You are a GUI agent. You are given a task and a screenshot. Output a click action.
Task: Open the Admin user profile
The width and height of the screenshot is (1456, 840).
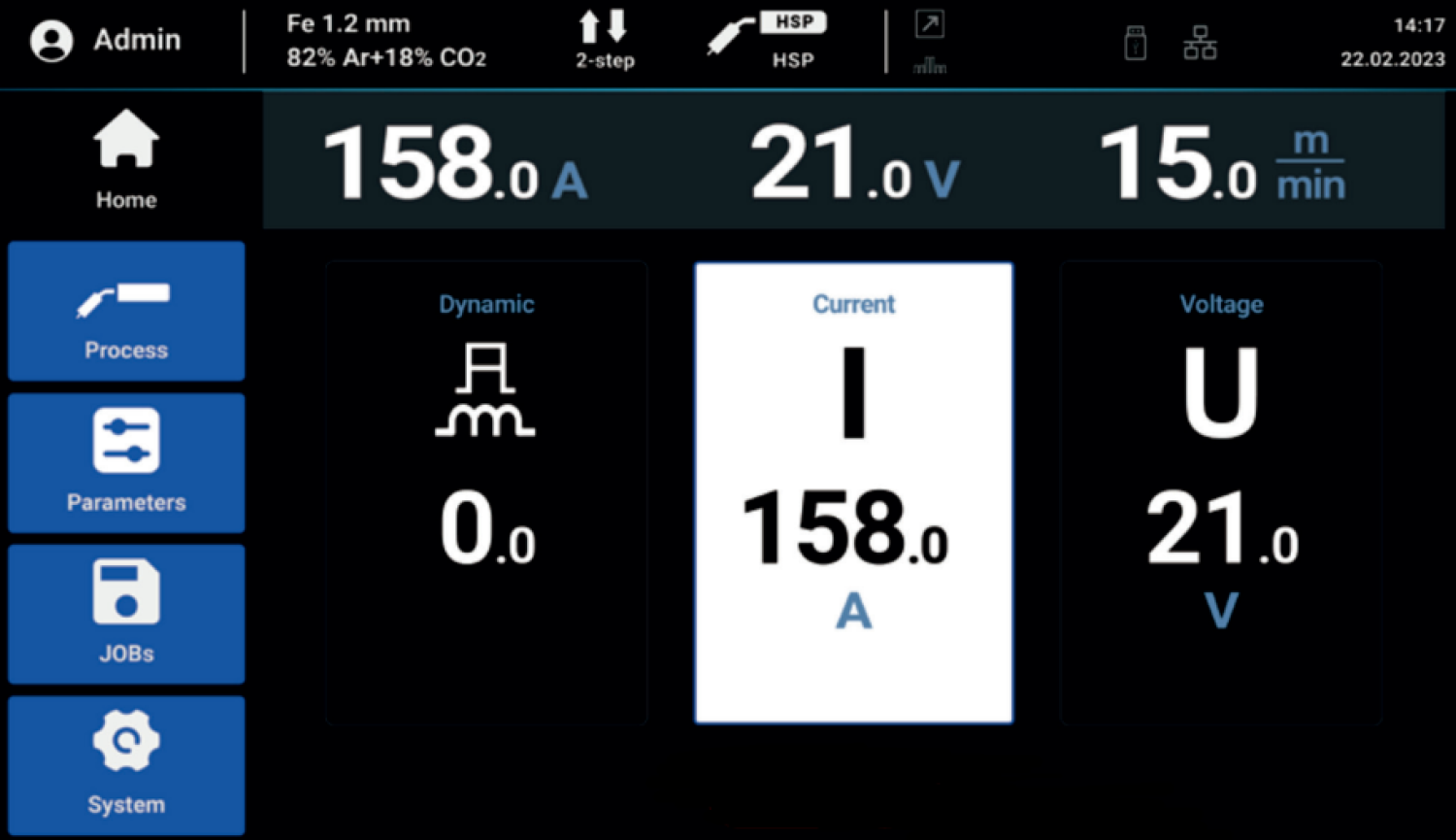(x=105, y=41)
